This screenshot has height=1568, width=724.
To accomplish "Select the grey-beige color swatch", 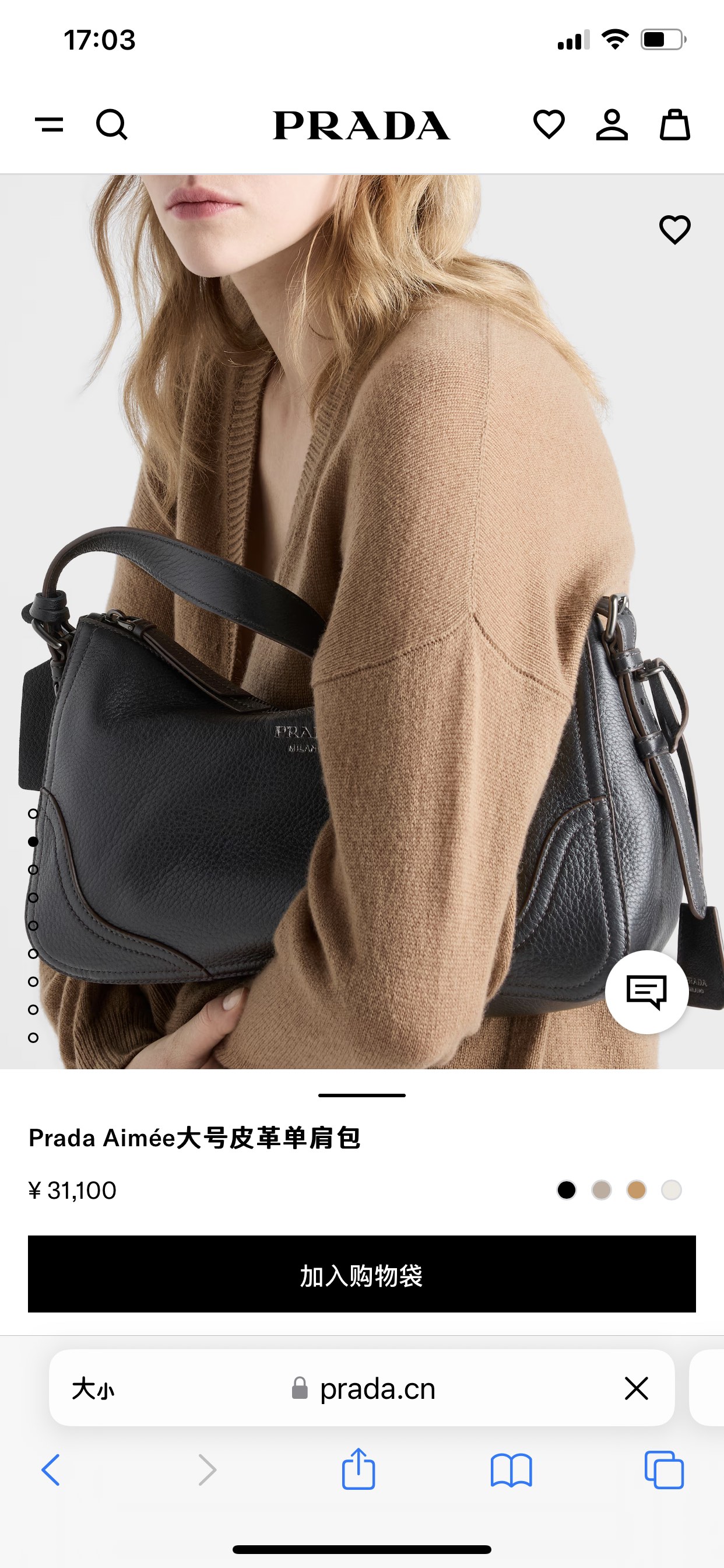I will coord(601,1190).
